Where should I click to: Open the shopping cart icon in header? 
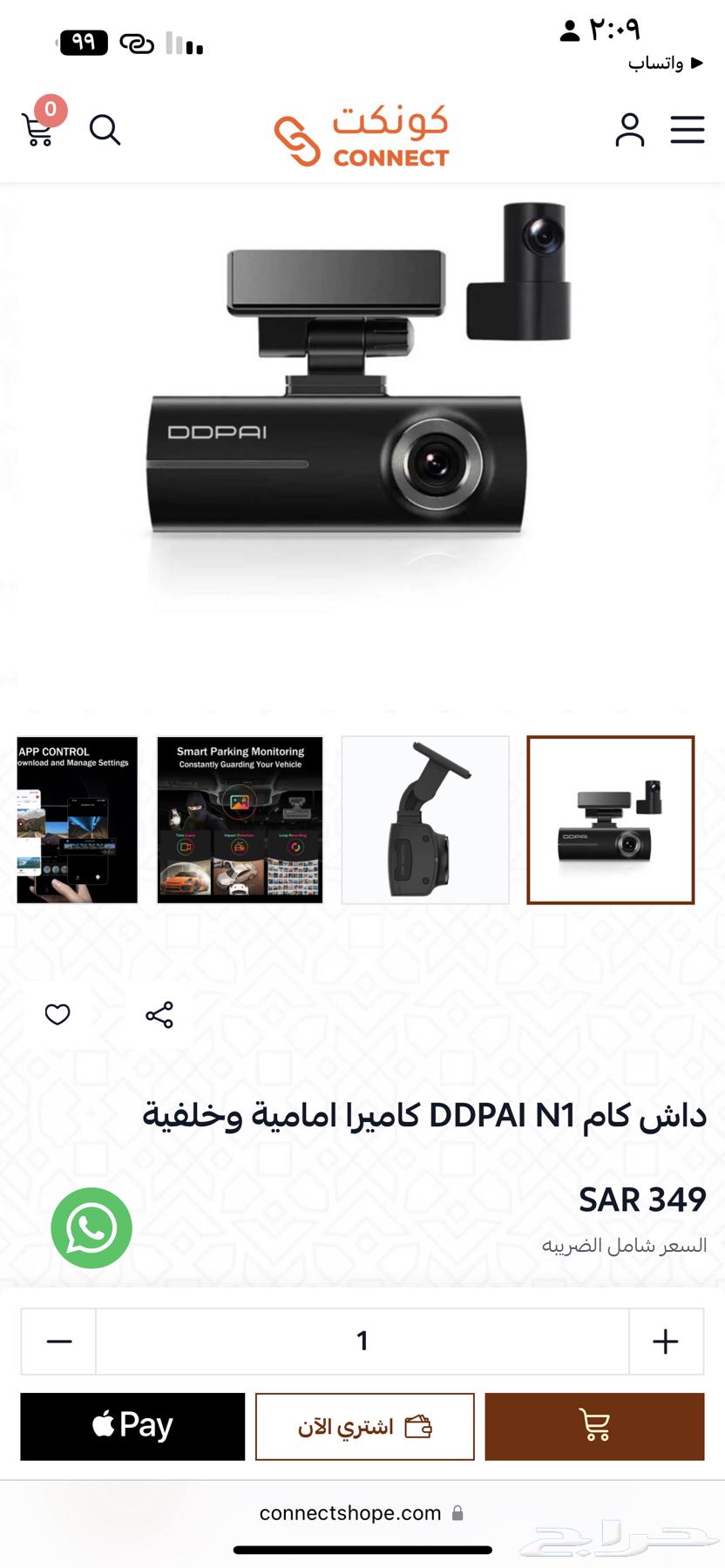[37, 130]
